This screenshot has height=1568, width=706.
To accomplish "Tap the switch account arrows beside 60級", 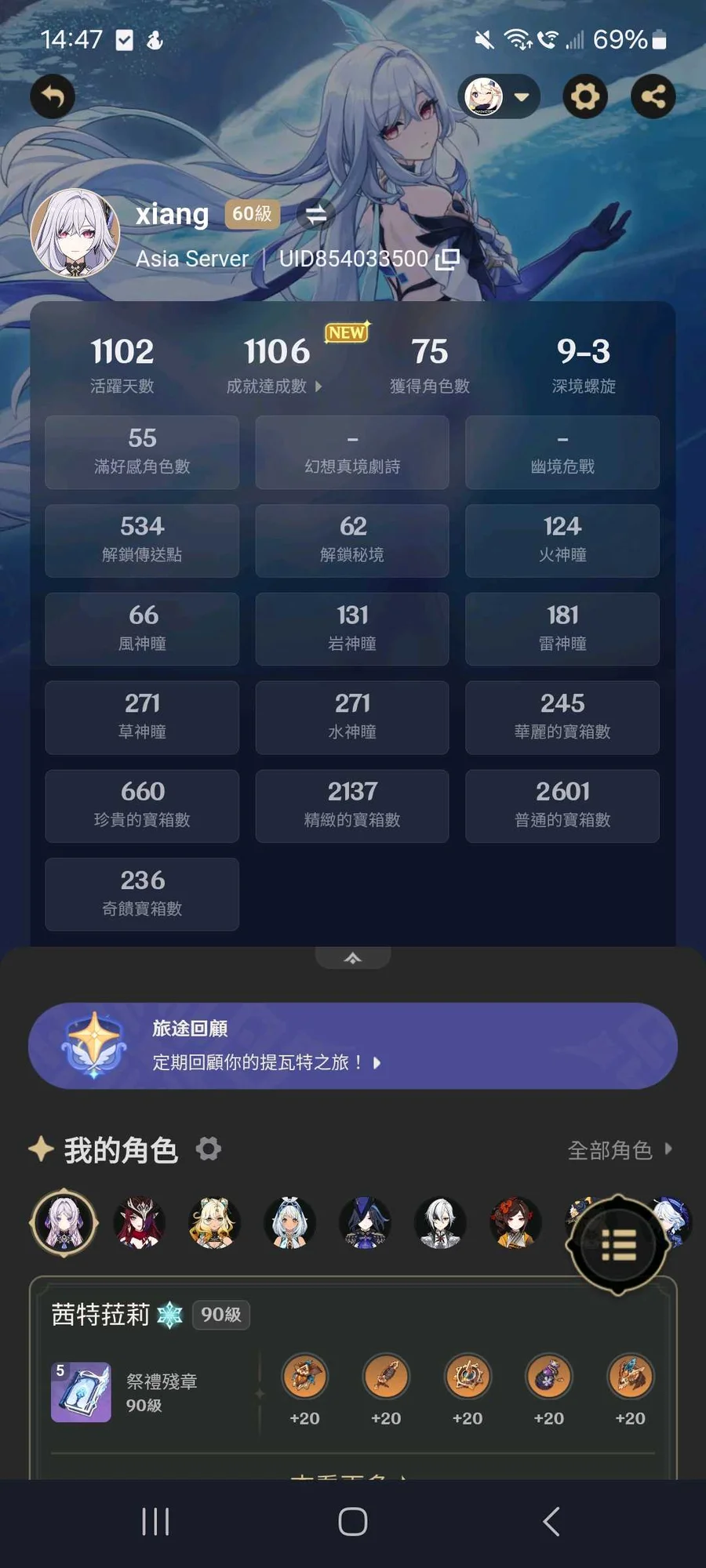I will click(x=315, y=214).
